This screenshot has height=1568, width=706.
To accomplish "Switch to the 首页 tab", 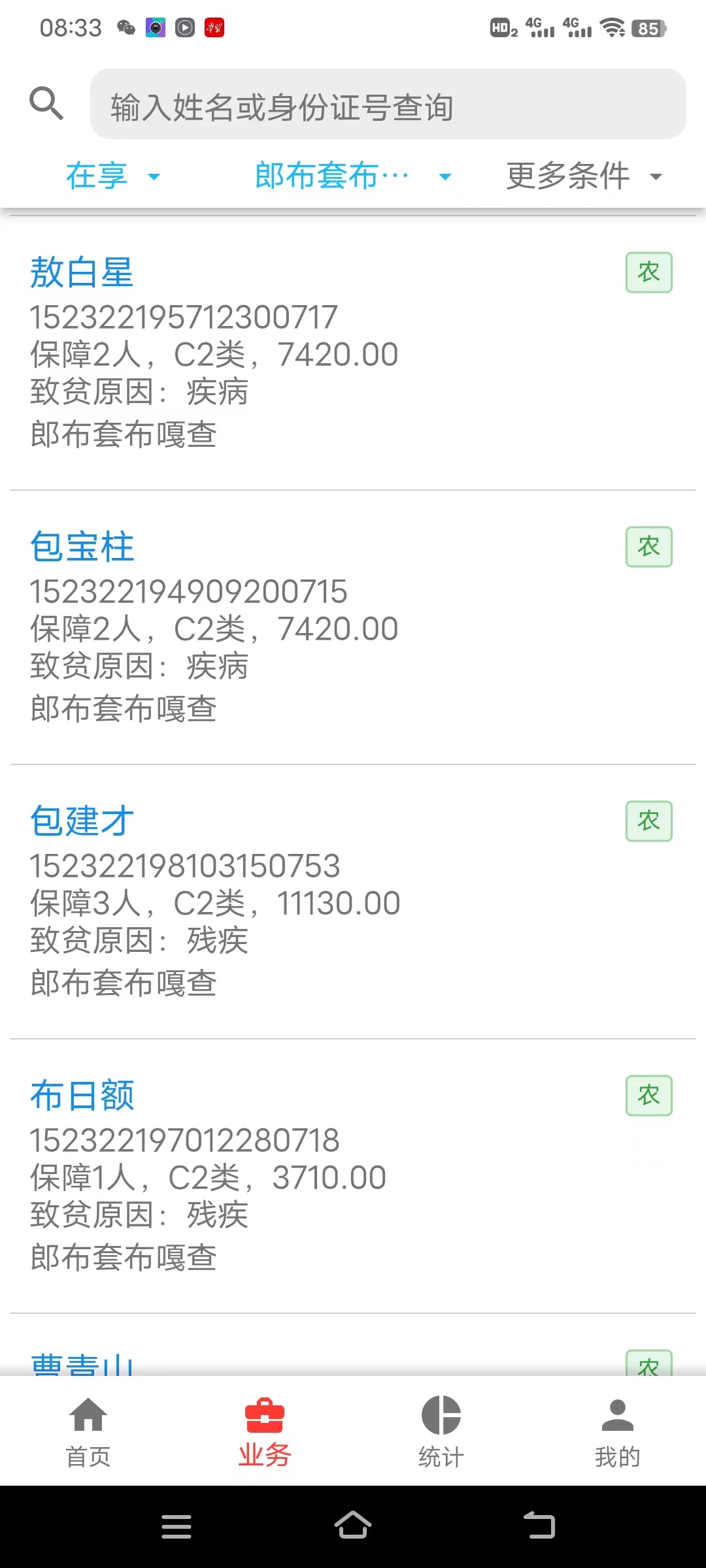I will (x=88, y=1431).
